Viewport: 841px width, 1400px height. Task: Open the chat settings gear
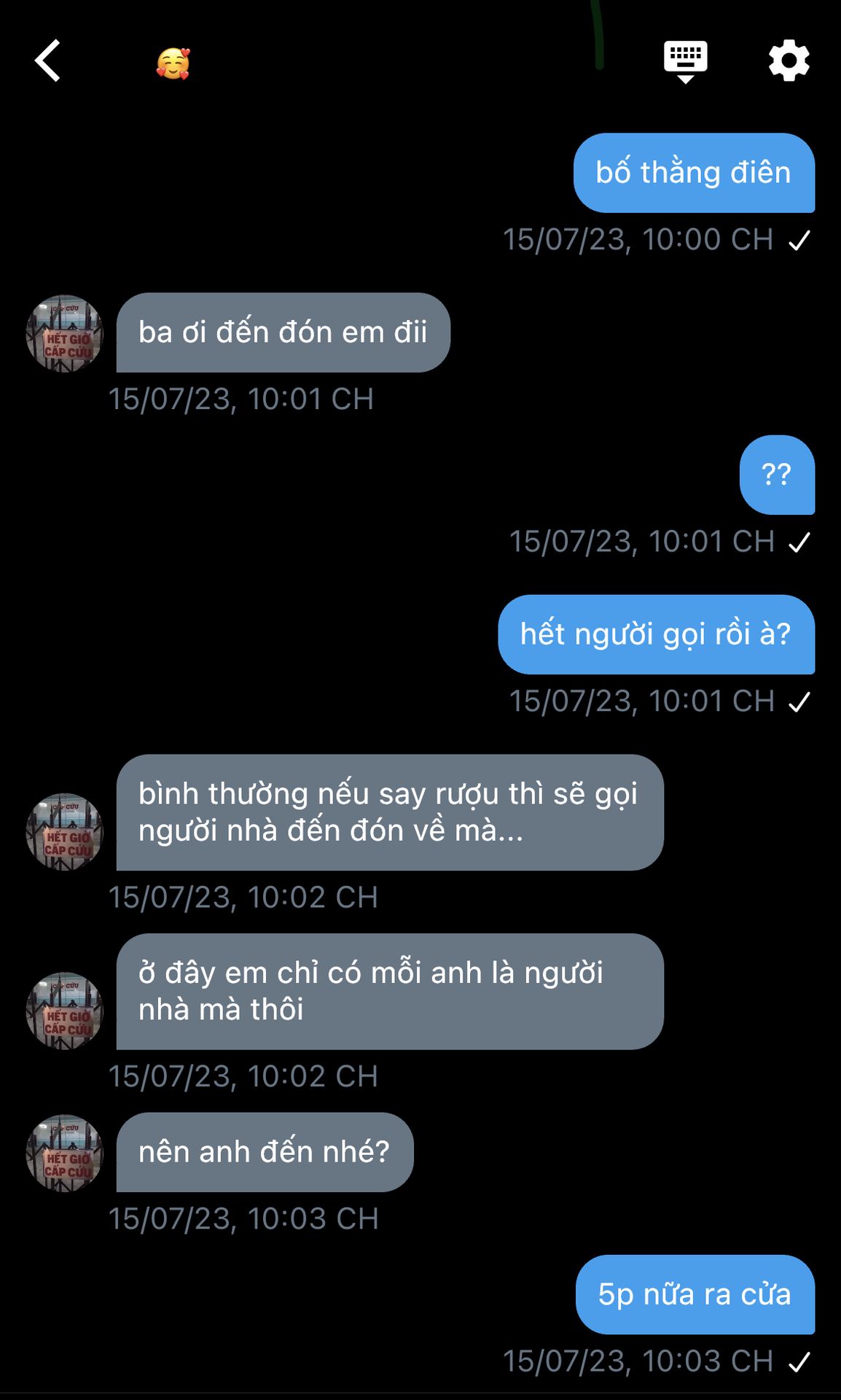click(789, 61)
